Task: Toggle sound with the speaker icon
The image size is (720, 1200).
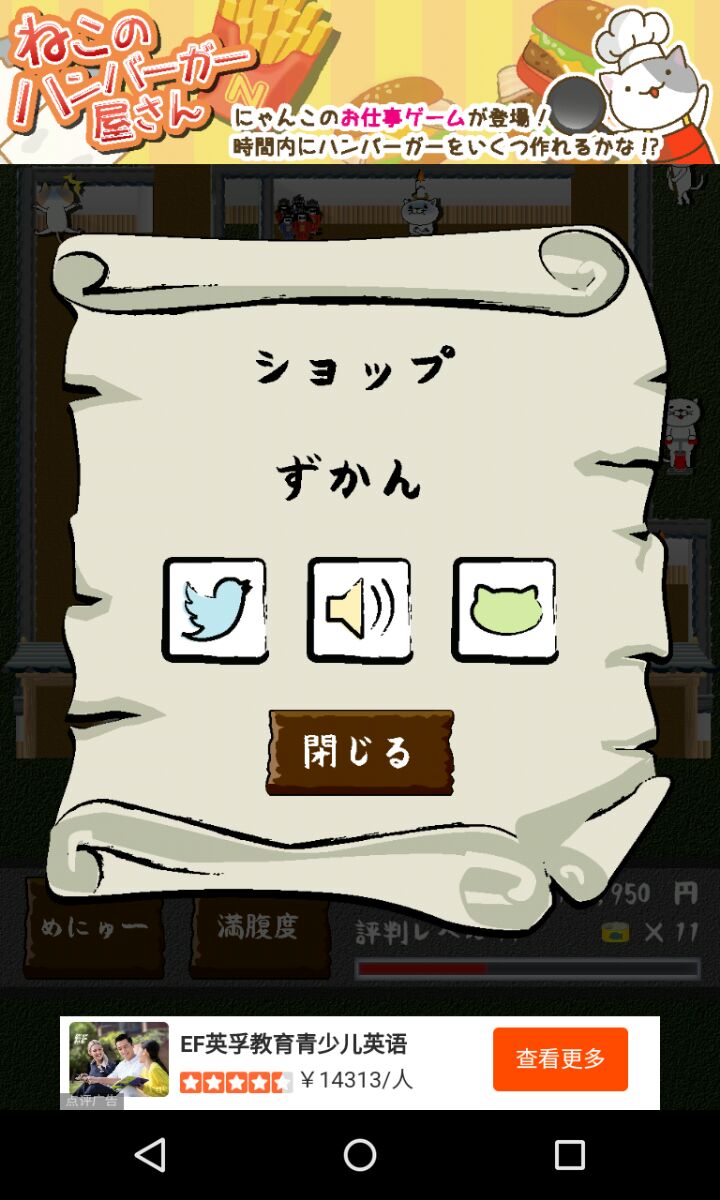Action: click(x=359, y=610)
